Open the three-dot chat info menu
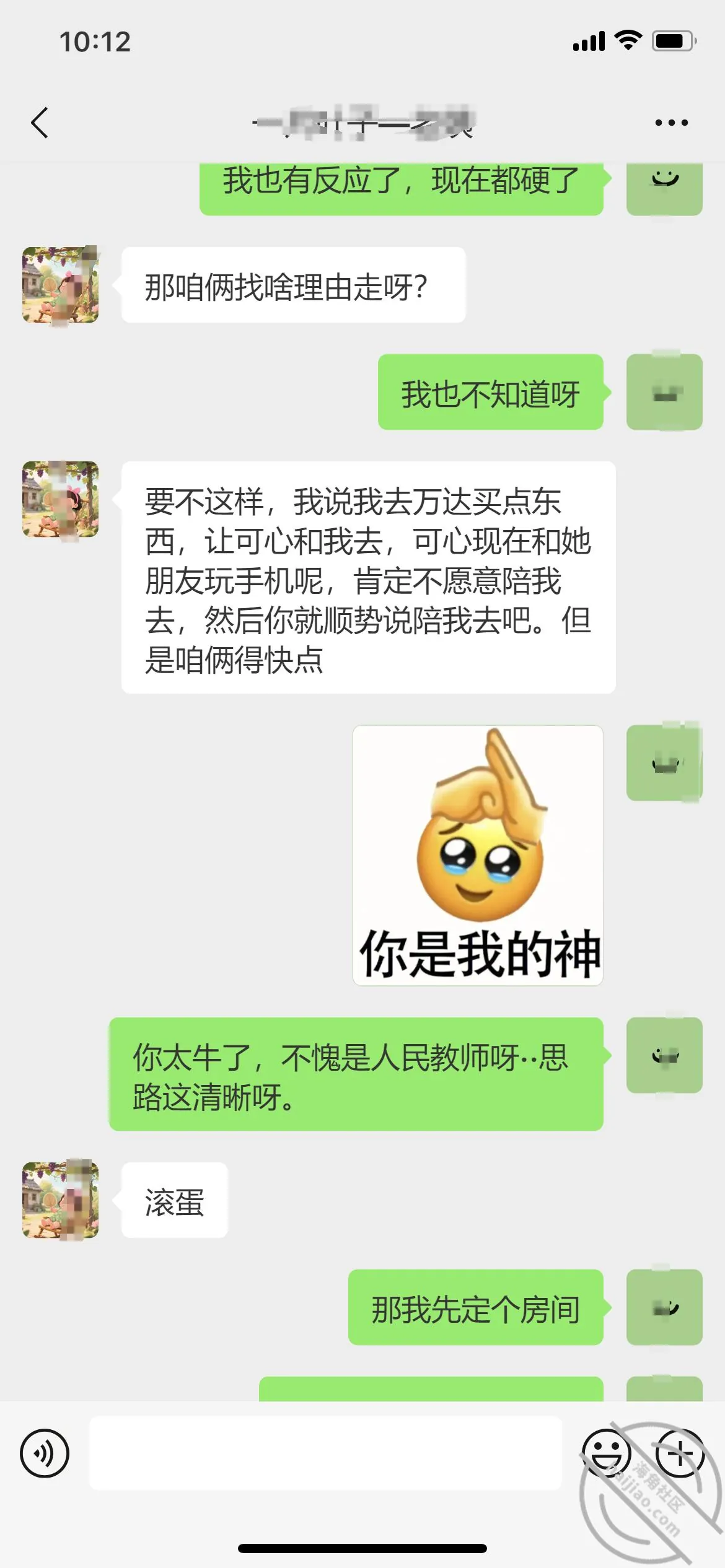The image size is (725, 1568). [x=672, y=123]
